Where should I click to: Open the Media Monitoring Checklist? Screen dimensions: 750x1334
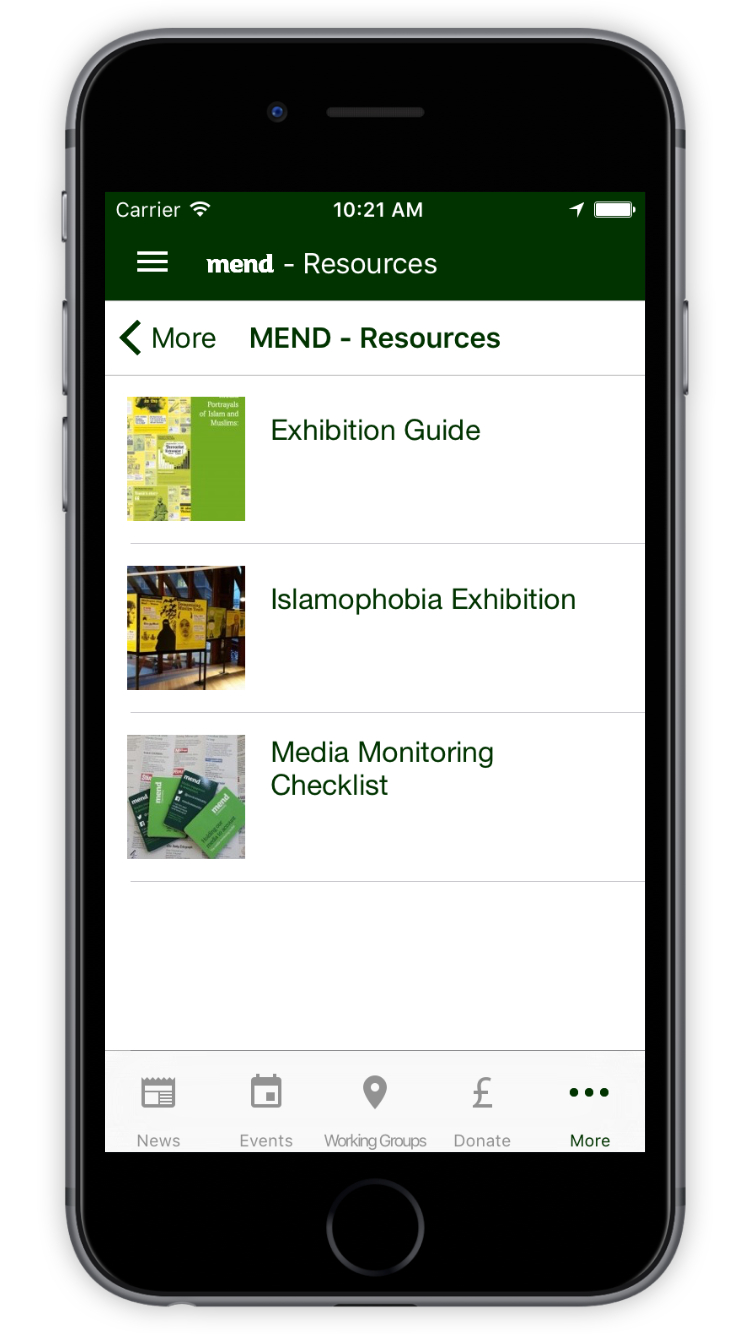click(375, 798)
